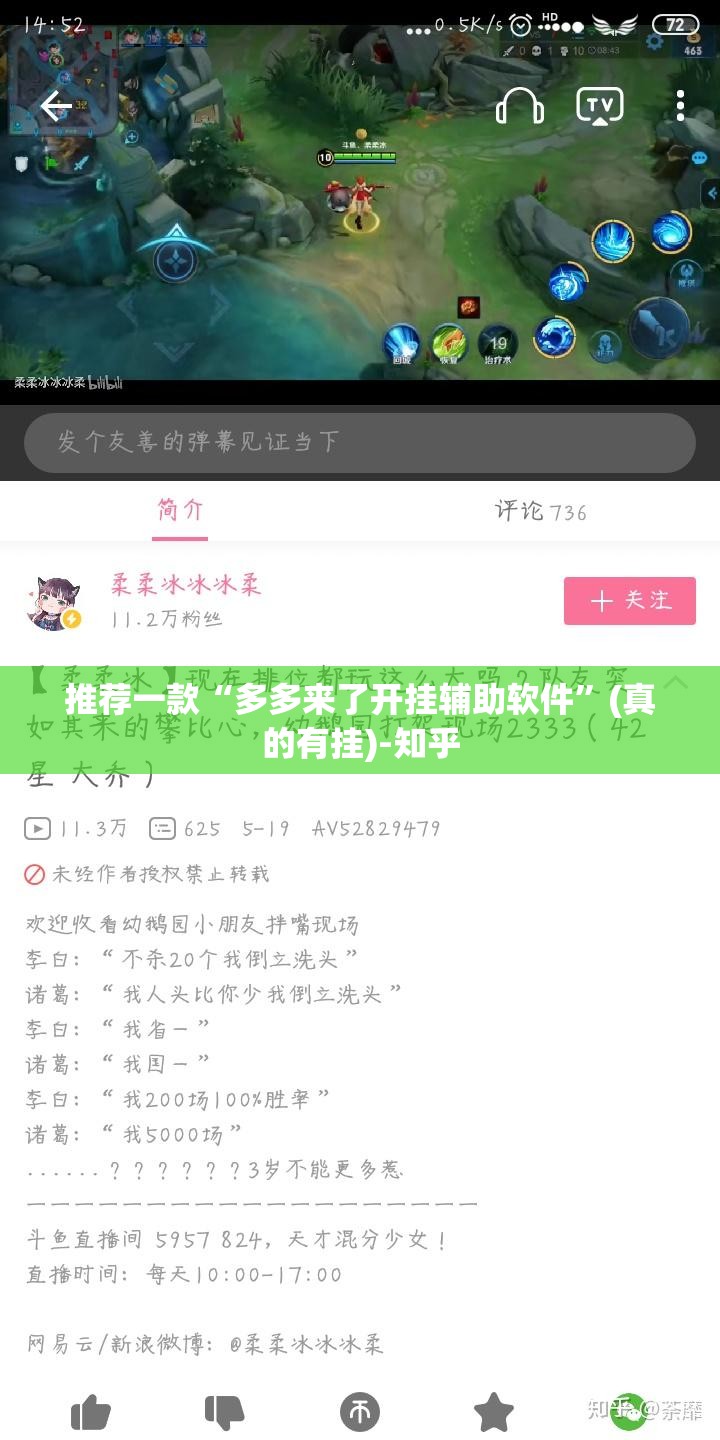Image resolution: width=720 pixels, height=1440 pixels.
Task: Add video to favorites with star
Action: click(493, 1412)
